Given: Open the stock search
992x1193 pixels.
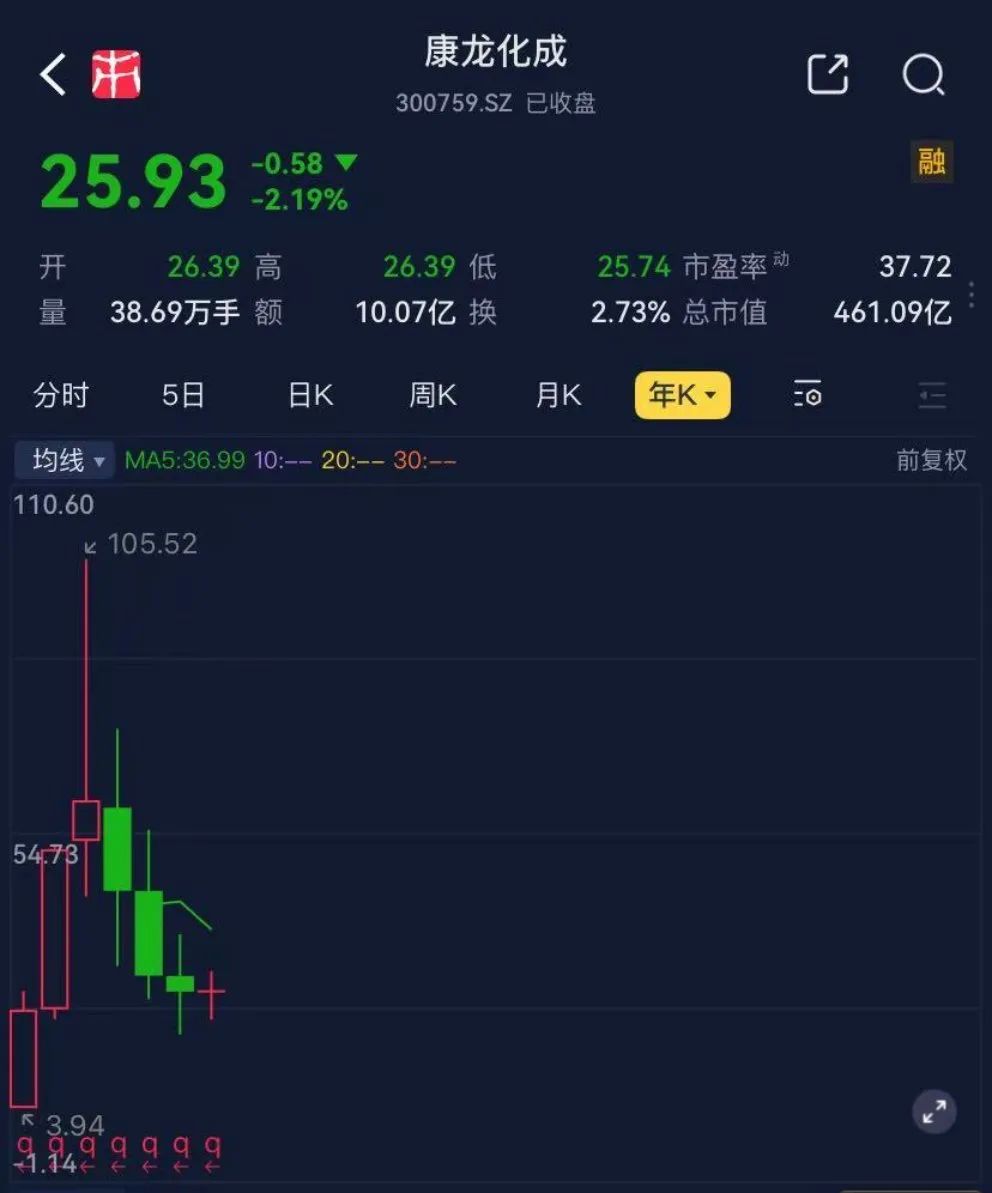Looking at the screenshot, I should pyautogui.click(x=922, y=75).
